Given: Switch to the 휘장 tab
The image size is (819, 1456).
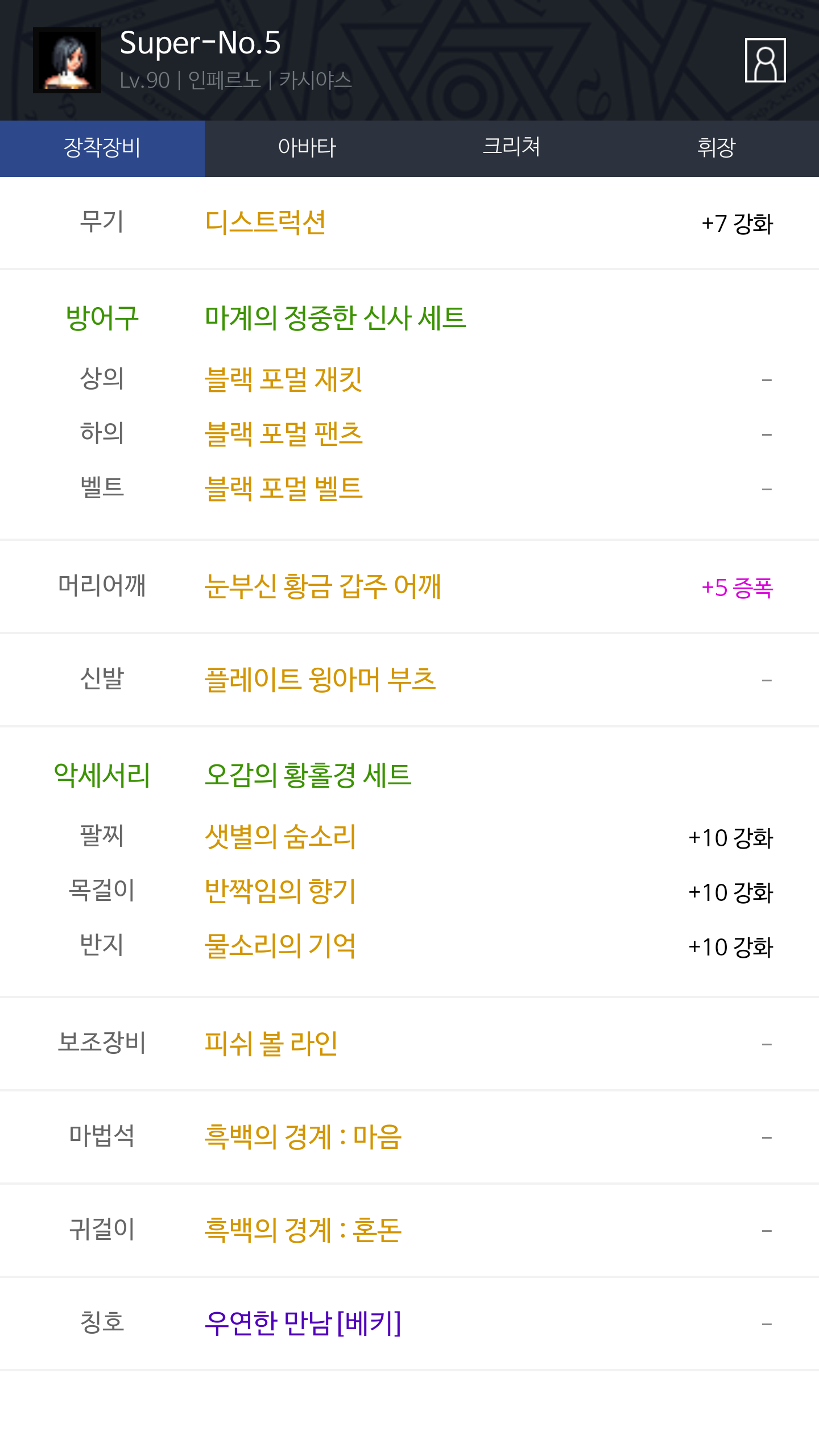Looking at the screenshot, I should pyautogui.click(x=717, y=148).
